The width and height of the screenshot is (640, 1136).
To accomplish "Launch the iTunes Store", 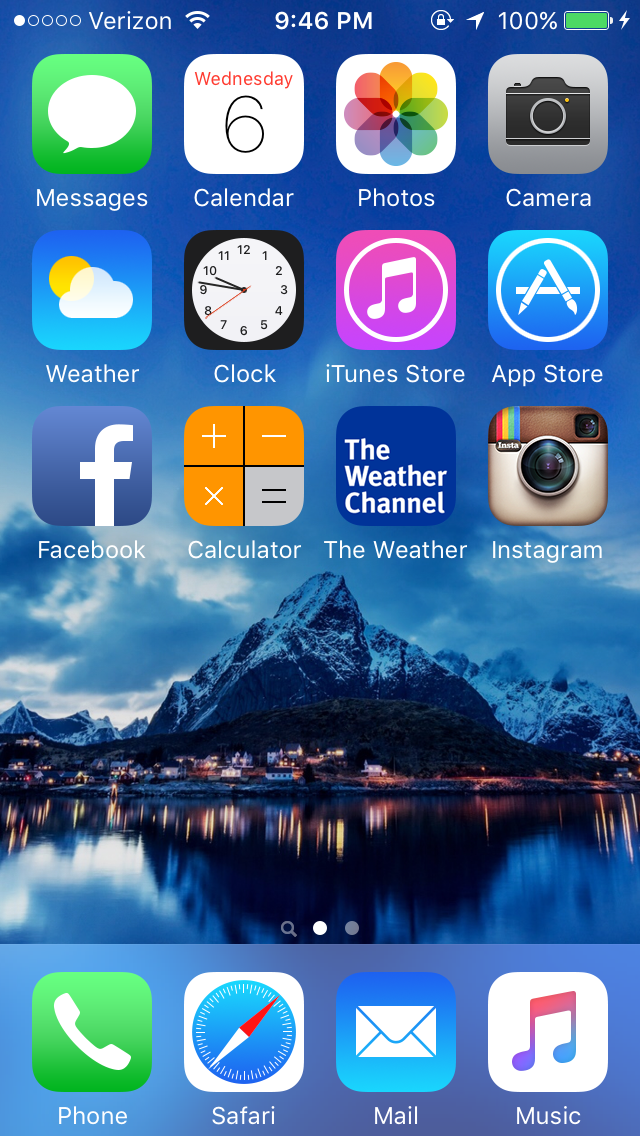I will point(396,290).
